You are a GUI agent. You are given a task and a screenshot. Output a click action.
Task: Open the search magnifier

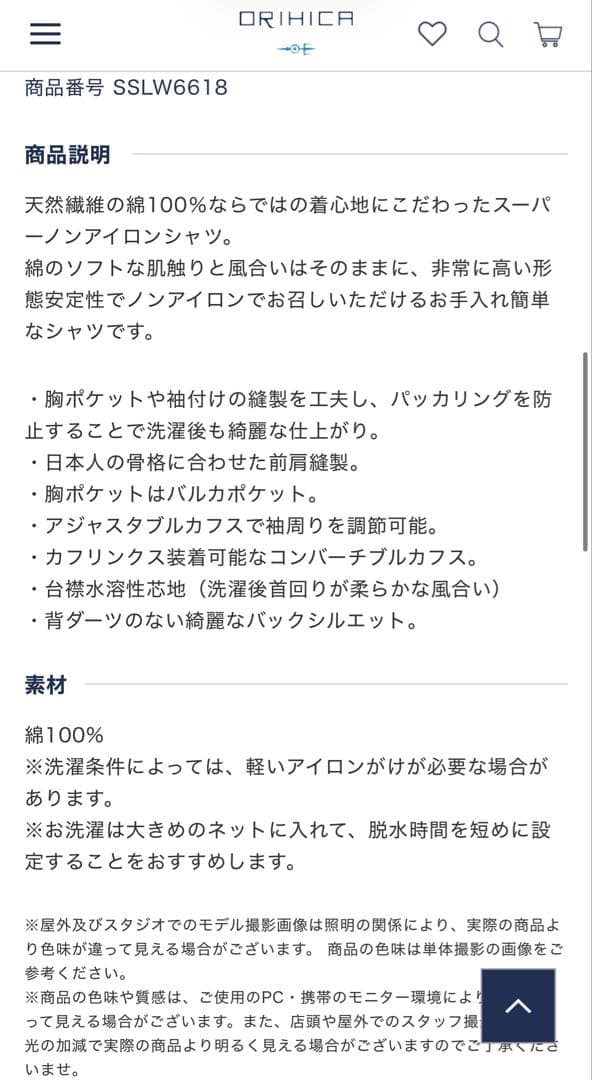(491, 34)
